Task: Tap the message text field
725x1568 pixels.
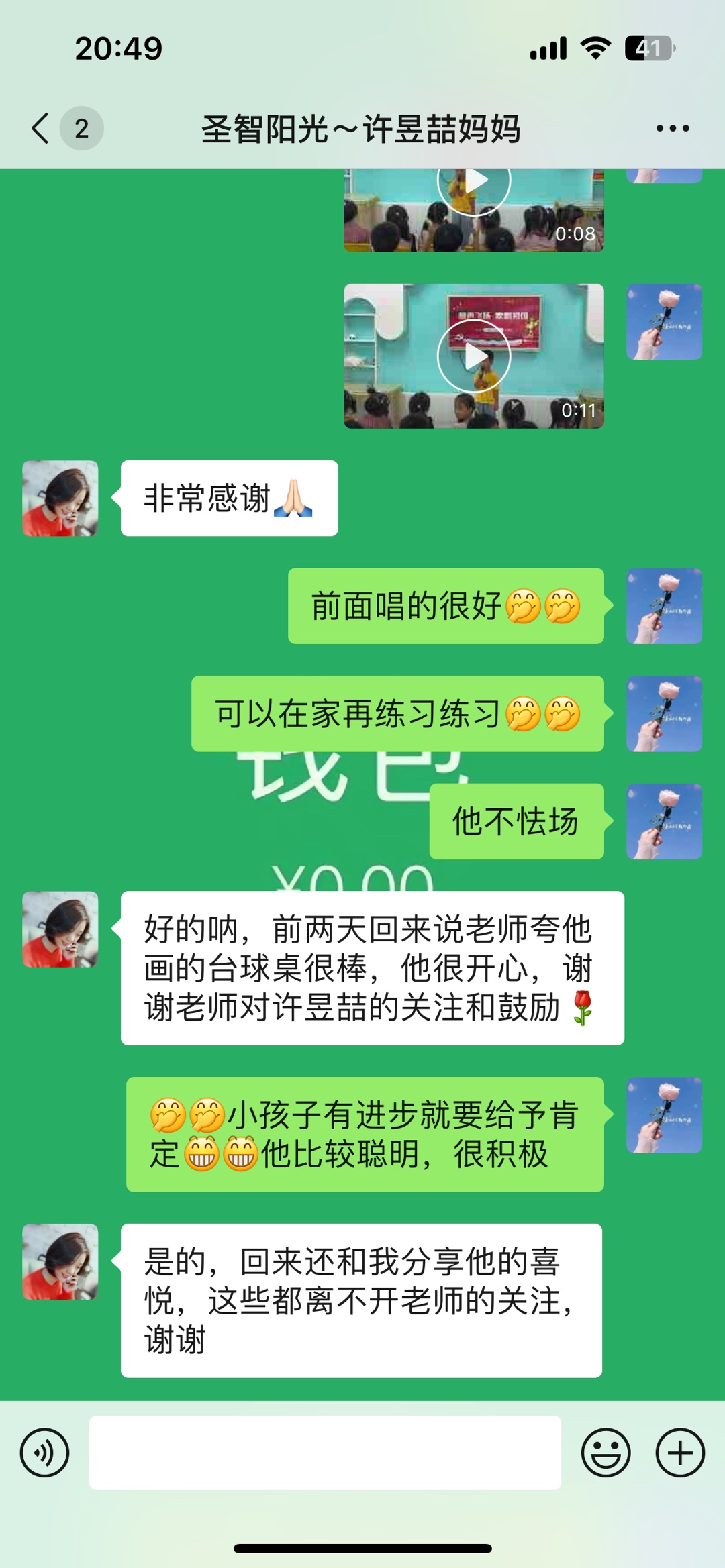Action: tap(325, 1453)
